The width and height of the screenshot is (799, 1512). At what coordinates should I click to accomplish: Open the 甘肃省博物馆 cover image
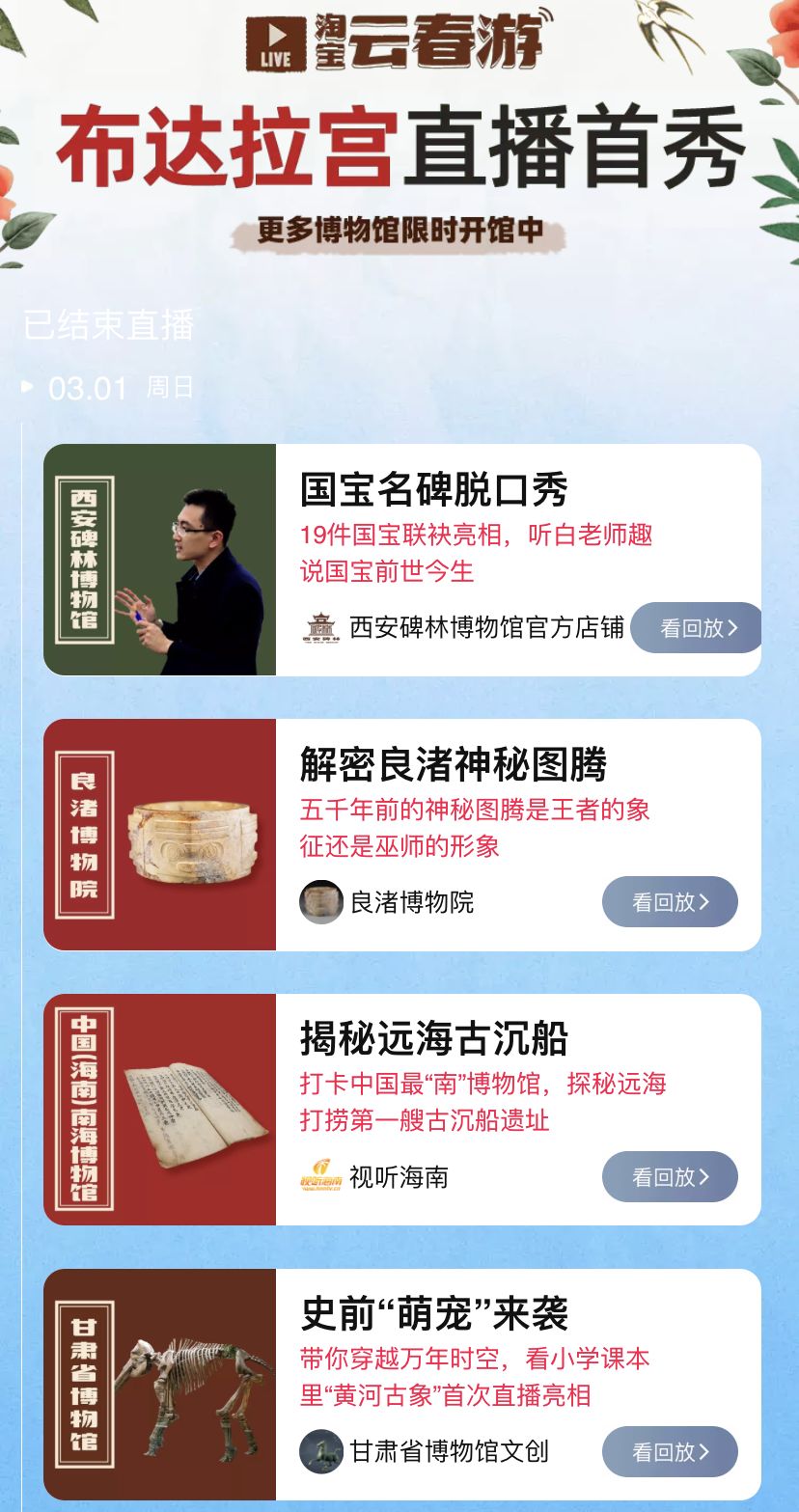click(x=159, y=1385)
